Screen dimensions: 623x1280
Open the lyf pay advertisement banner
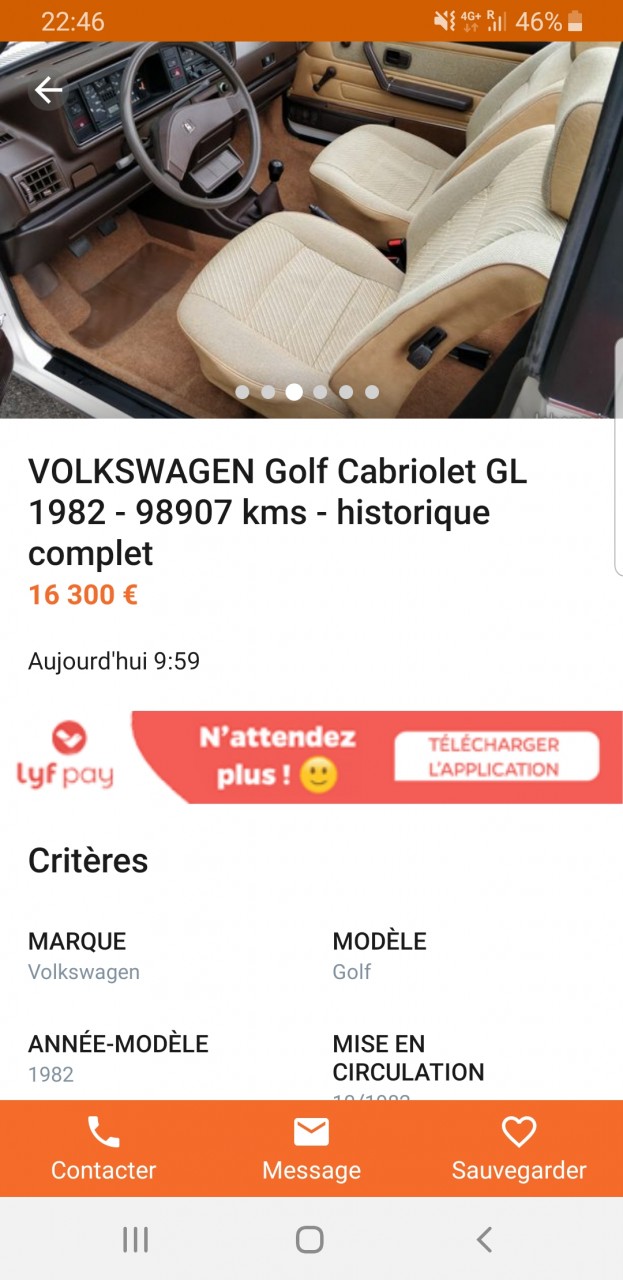[250, 757]
